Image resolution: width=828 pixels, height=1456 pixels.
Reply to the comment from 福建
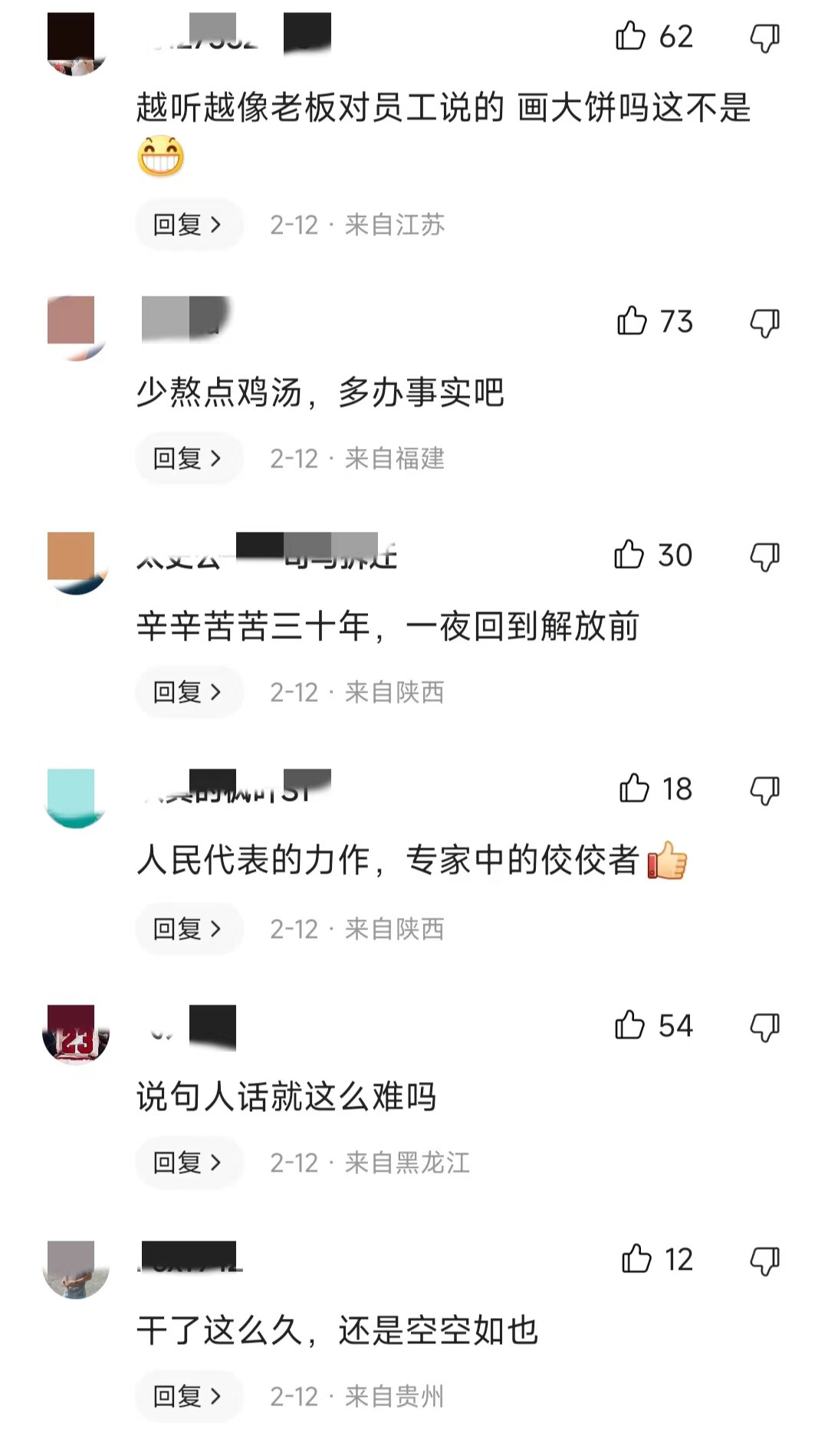coord(188,458)
